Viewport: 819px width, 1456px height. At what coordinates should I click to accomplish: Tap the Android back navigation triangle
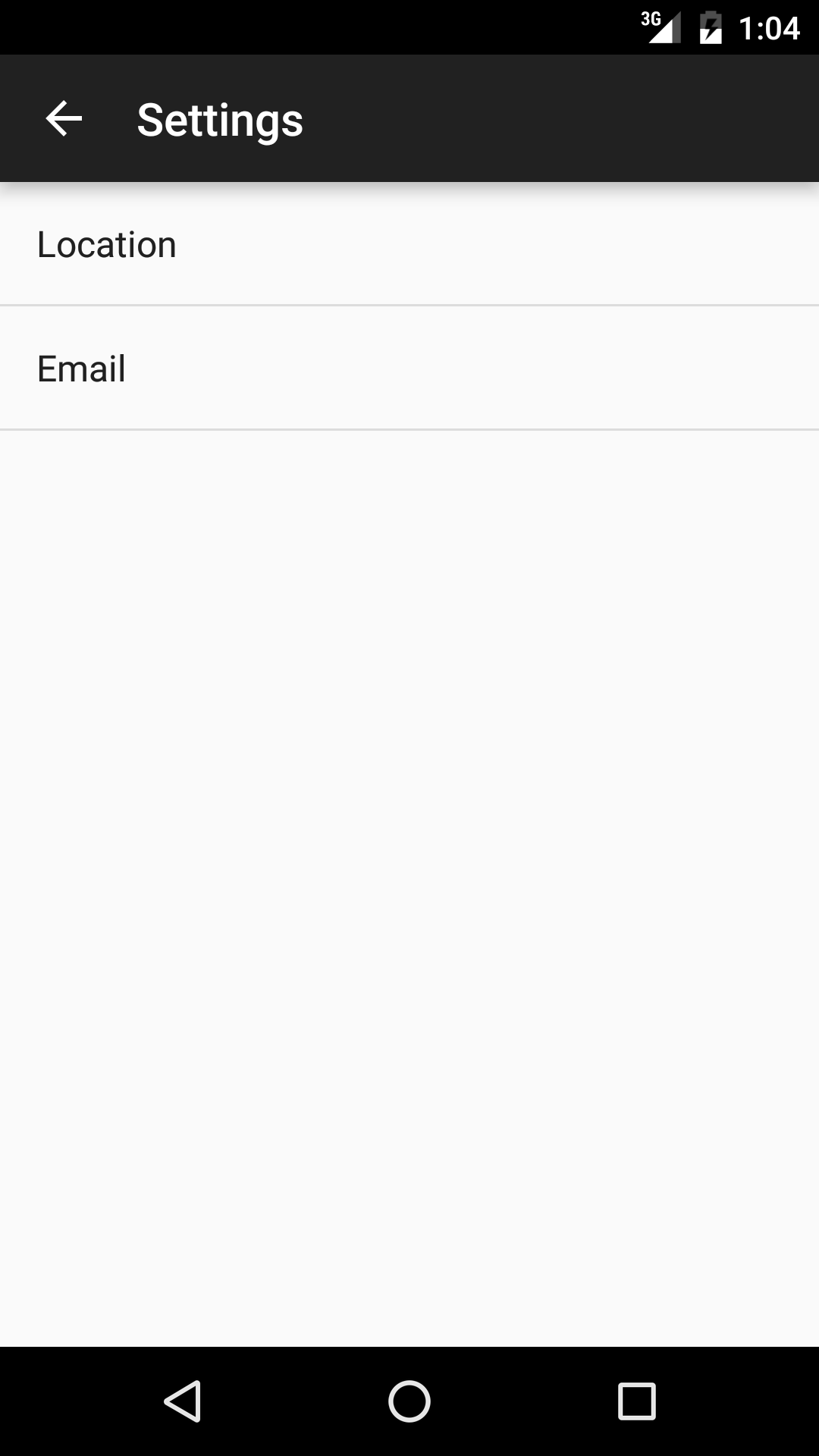click(x=183, y=1401)
